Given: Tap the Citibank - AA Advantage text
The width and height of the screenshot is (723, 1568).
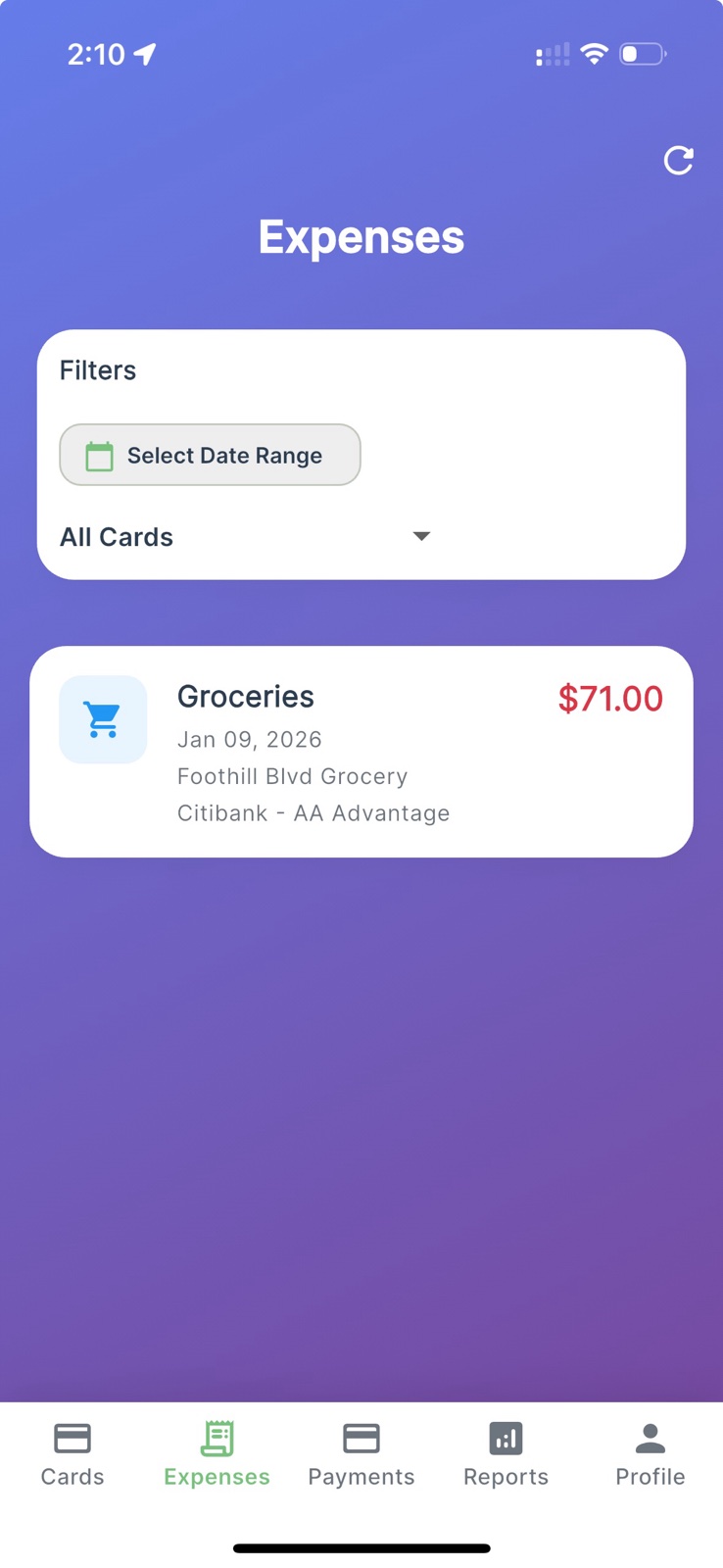Looking at the screenshot, I should [313, 812].
